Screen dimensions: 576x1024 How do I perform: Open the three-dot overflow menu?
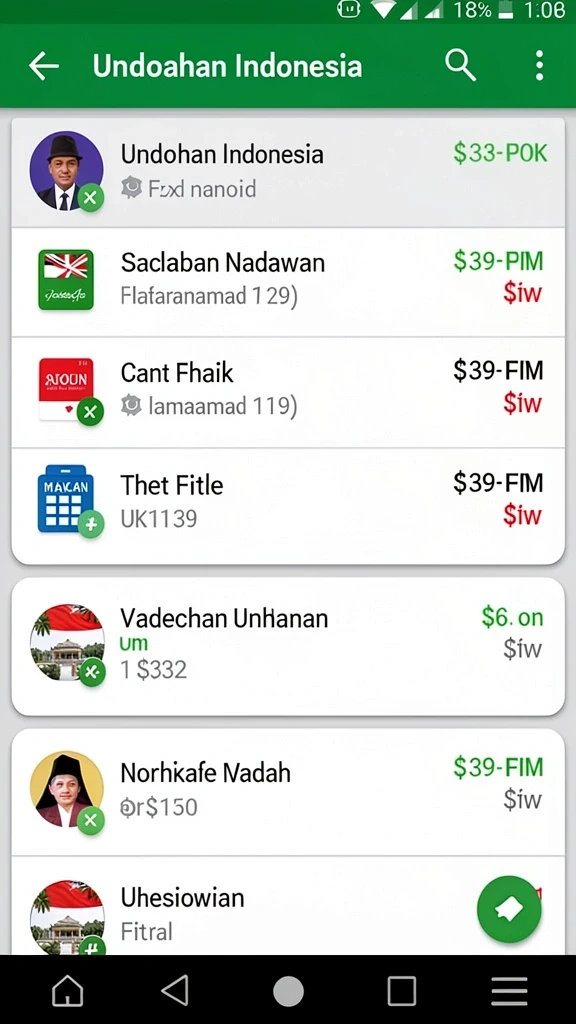tap(539, 65)
